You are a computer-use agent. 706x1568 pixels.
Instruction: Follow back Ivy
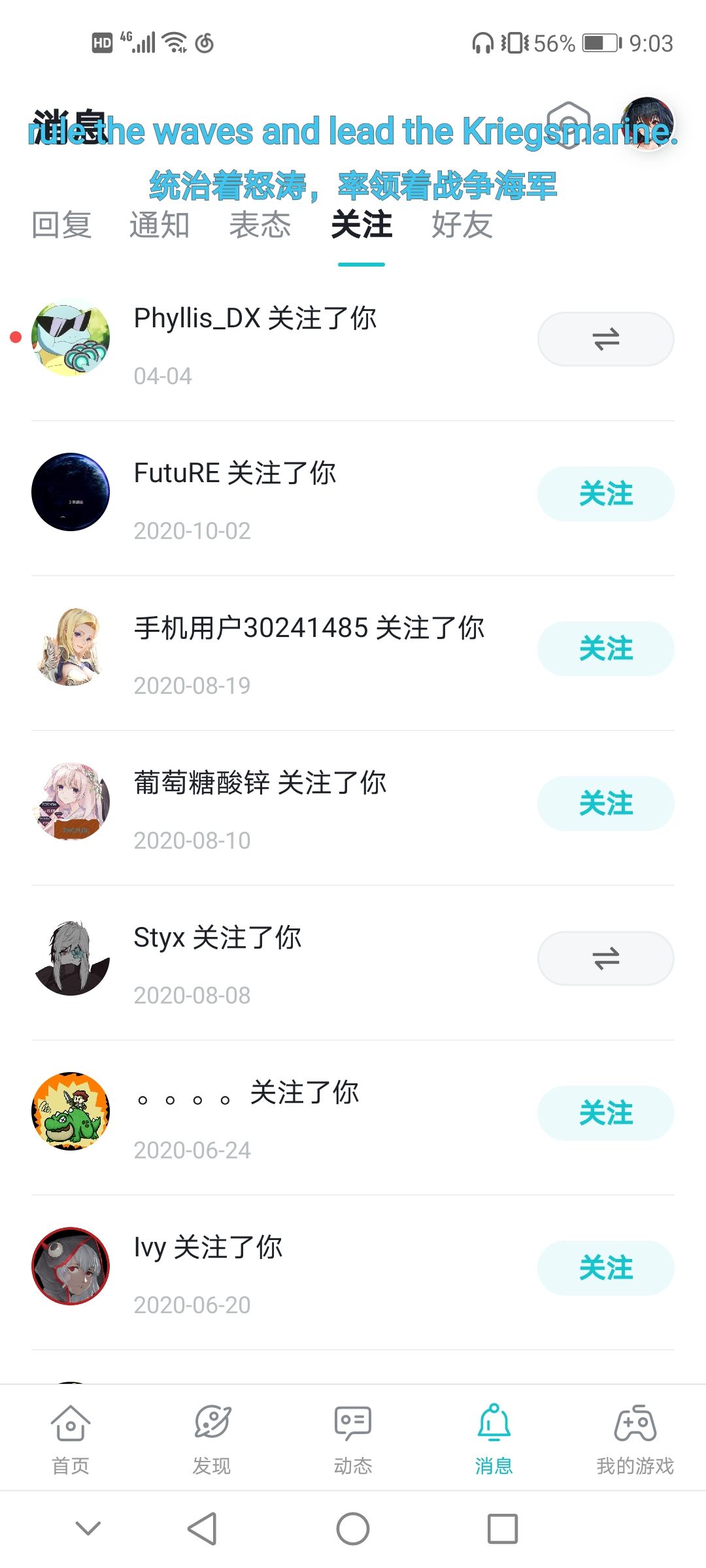605,1268
